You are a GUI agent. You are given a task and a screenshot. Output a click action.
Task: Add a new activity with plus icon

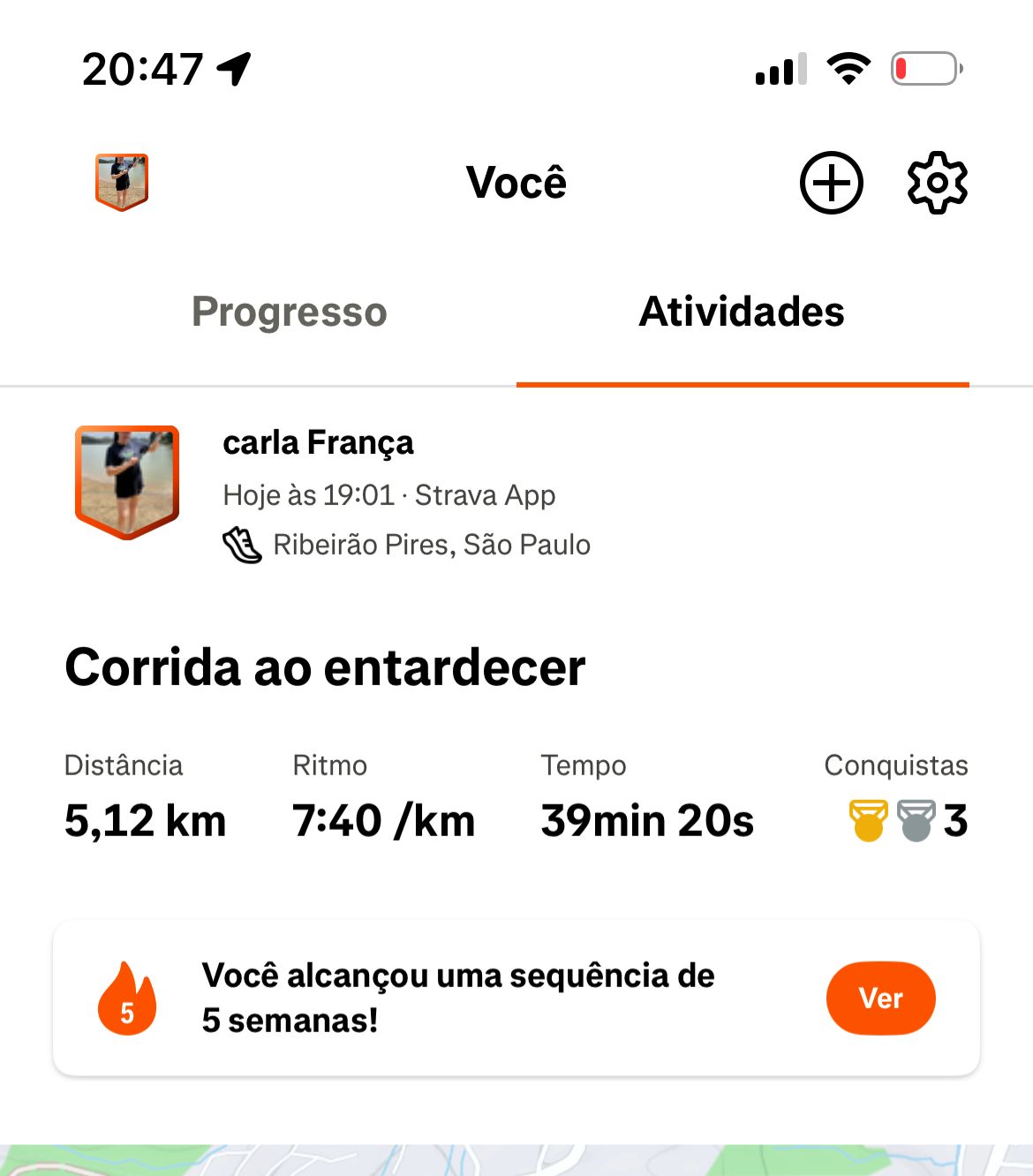pos(831,183)
